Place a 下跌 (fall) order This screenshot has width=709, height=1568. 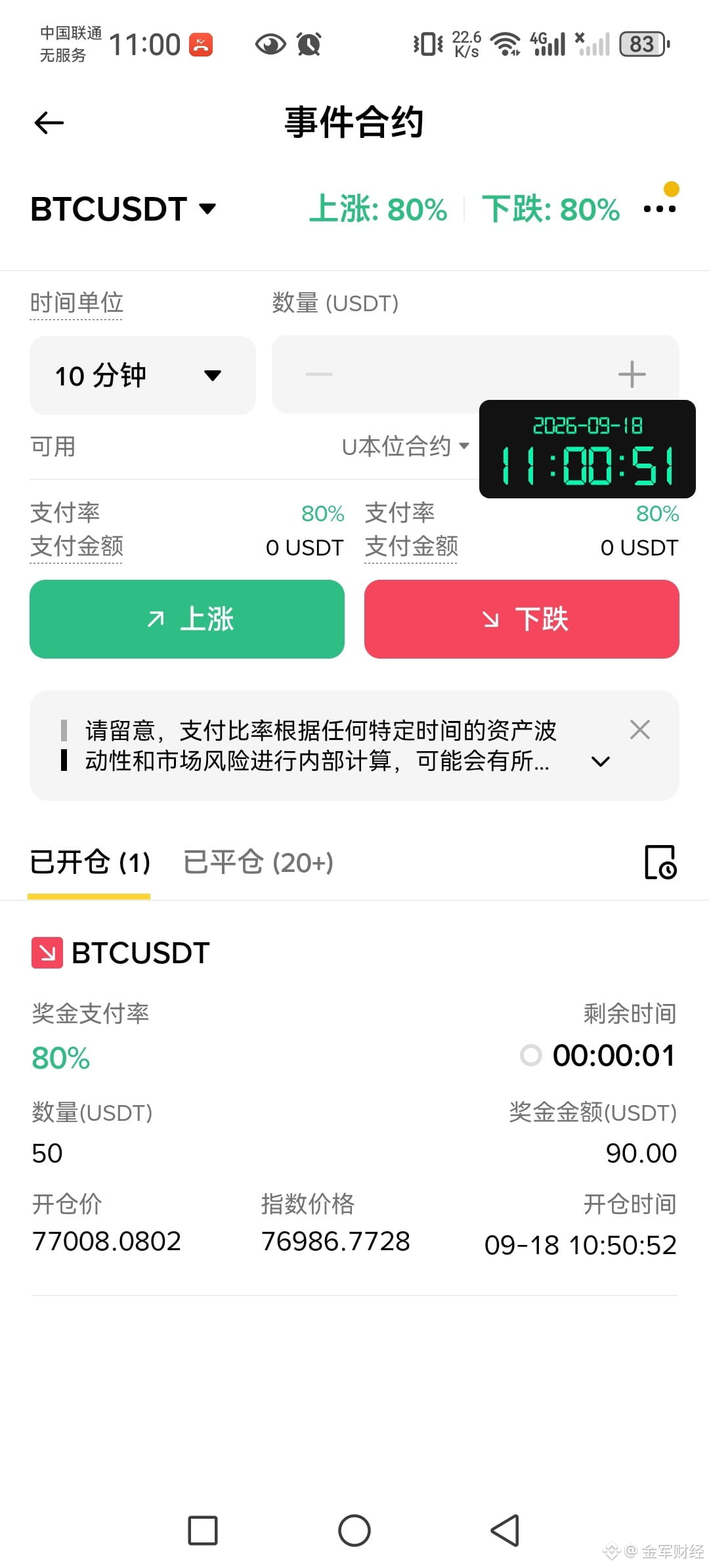point(522,619)
